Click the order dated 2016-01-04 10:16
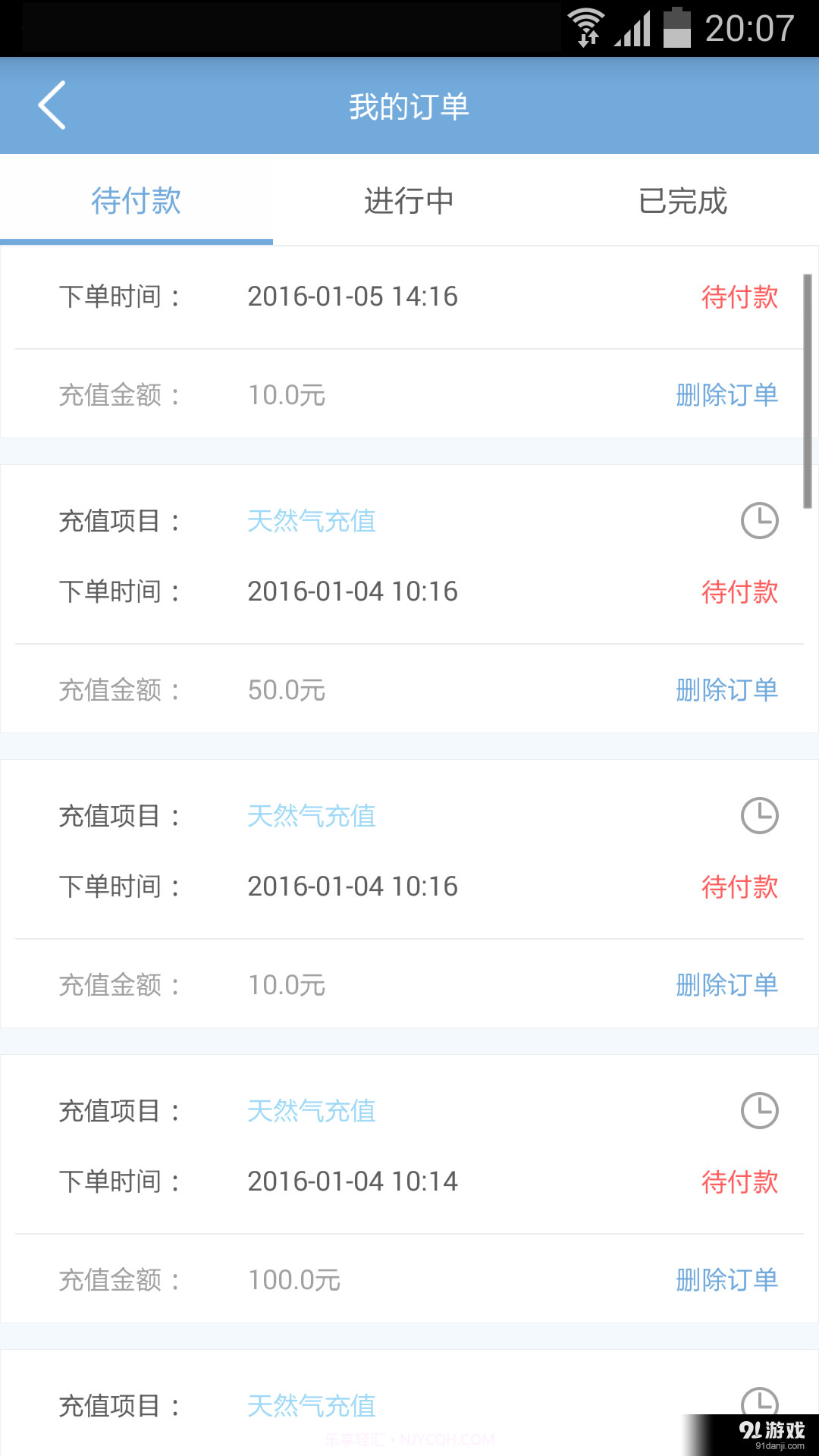Viewport: 819px width, 1456px height. [353, 592]
